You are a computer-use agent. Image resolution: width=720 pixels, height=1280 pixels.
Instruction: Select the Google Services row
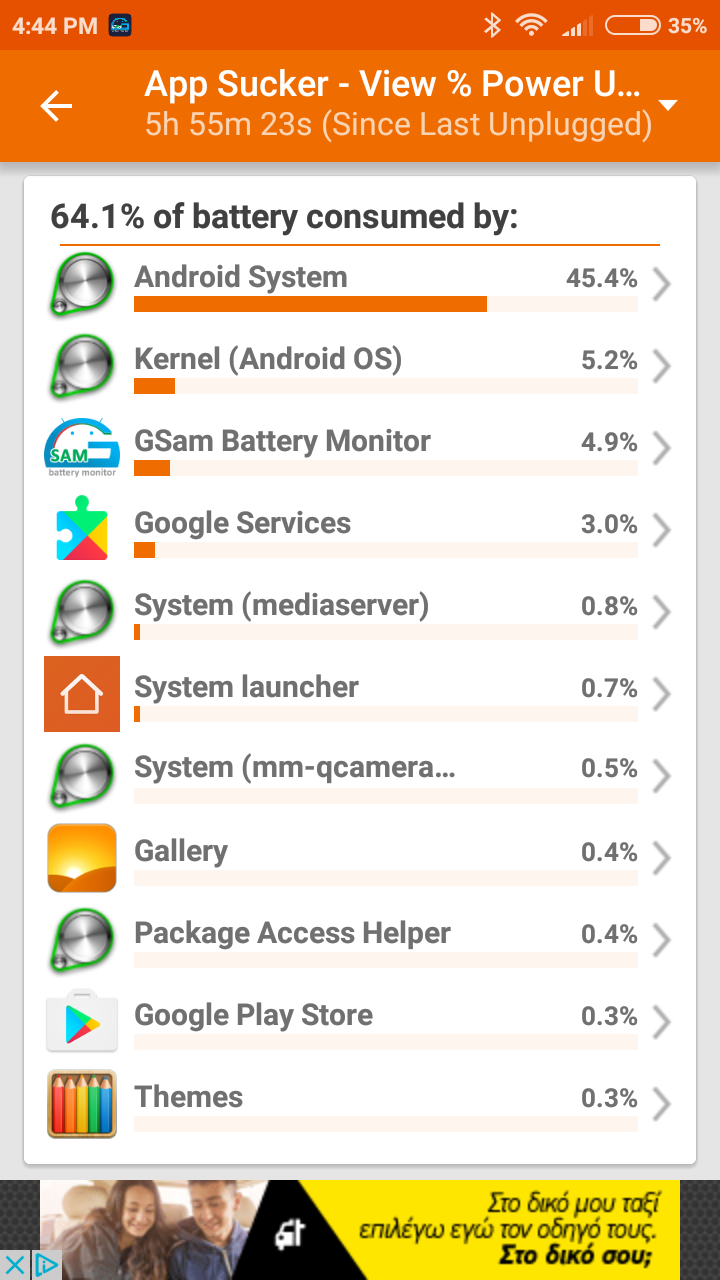[x=360, y=531]
